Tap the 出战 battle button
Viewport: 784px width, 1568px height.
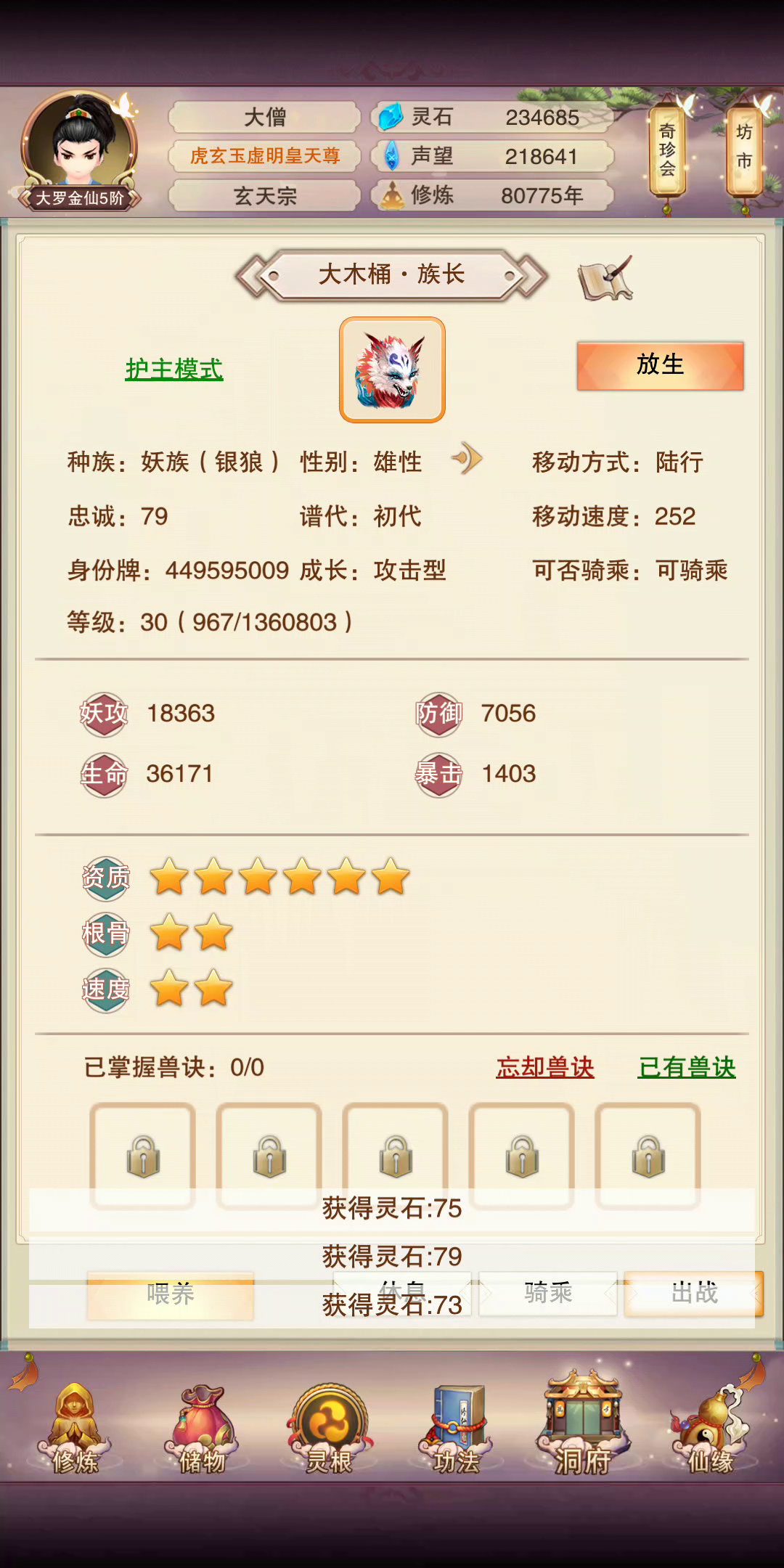pos(693,1293)
